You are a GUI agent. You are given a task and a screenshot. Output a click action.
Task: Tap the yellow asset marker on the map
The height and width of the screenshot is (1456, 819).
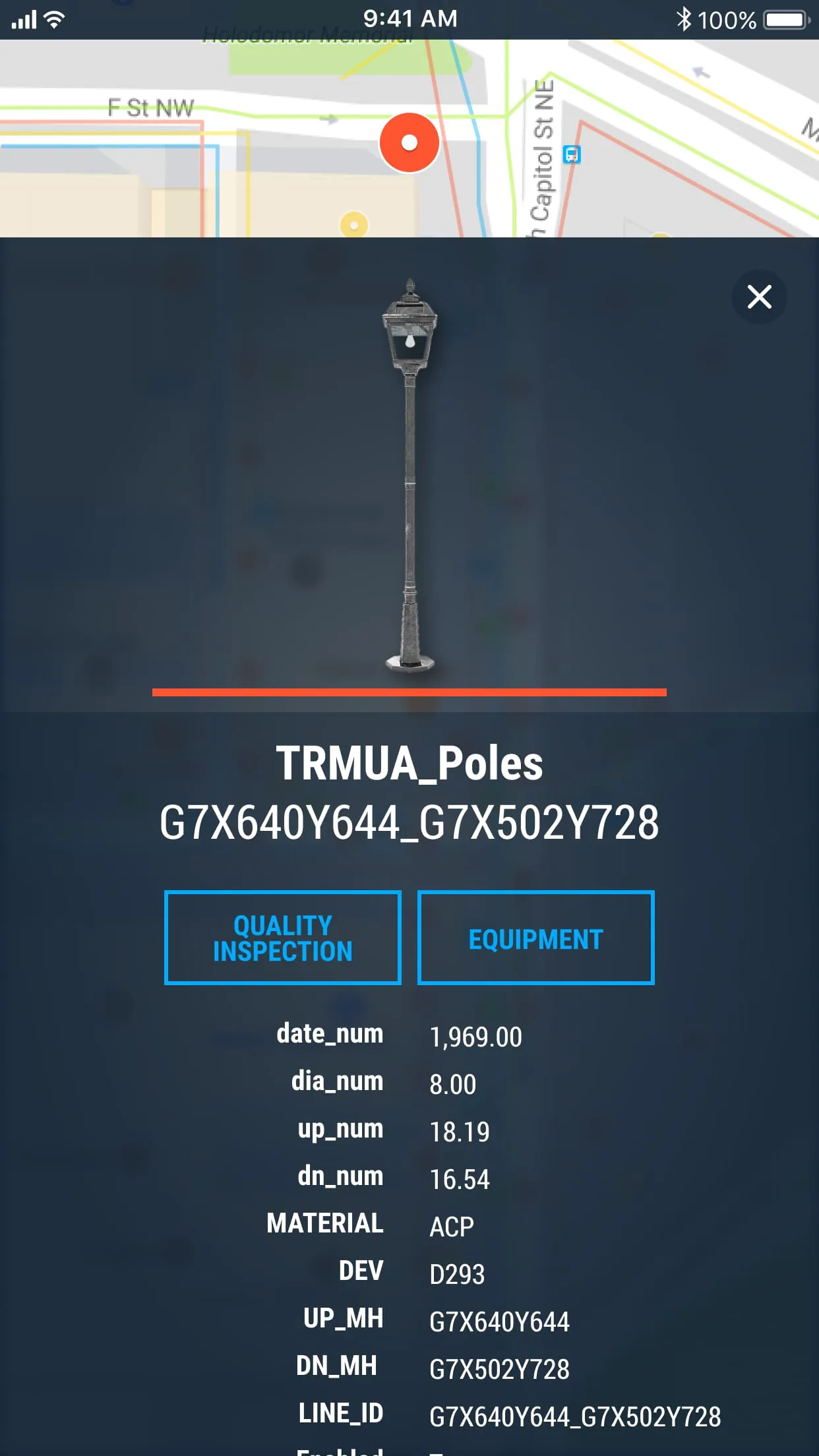point(353,225)
